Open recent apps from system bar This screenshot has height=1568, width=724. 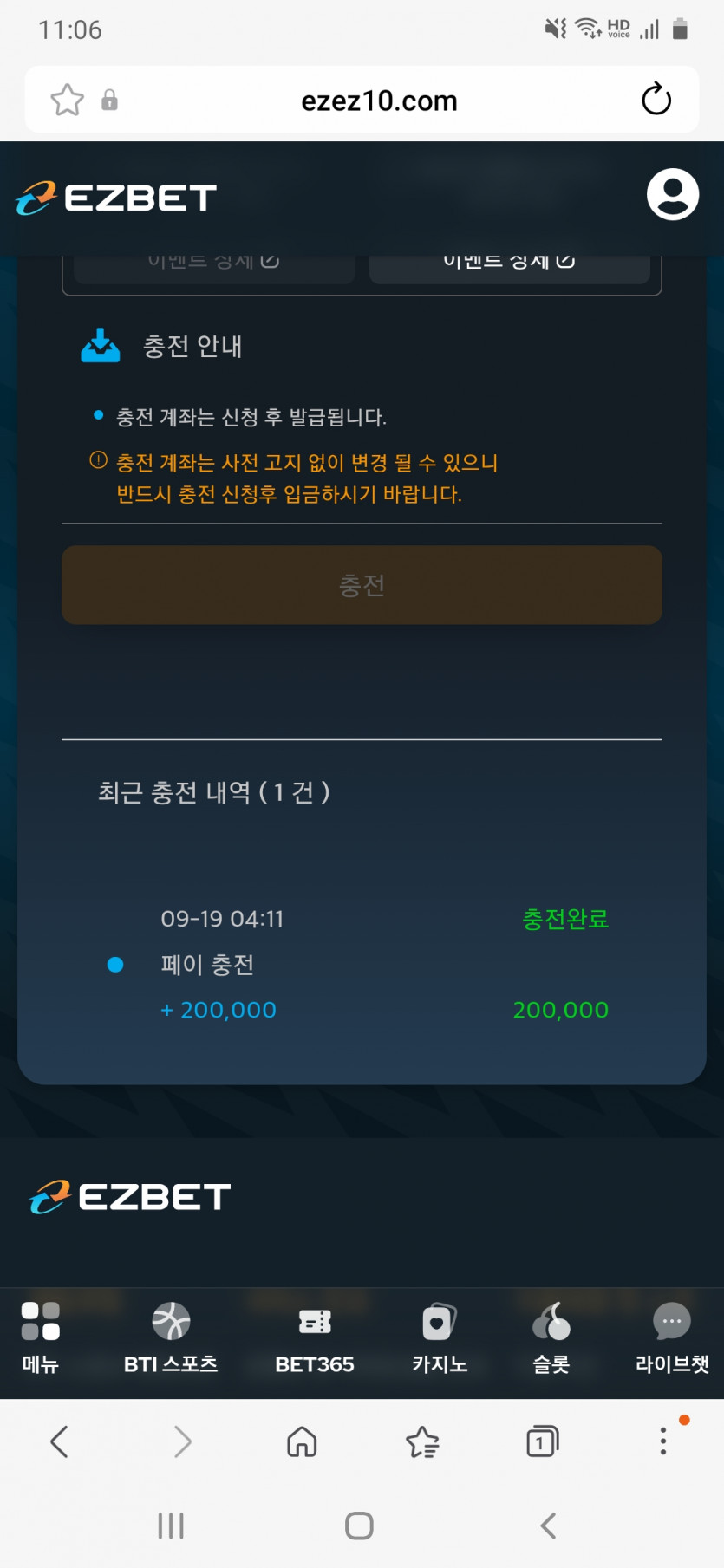click(171, 1526)
